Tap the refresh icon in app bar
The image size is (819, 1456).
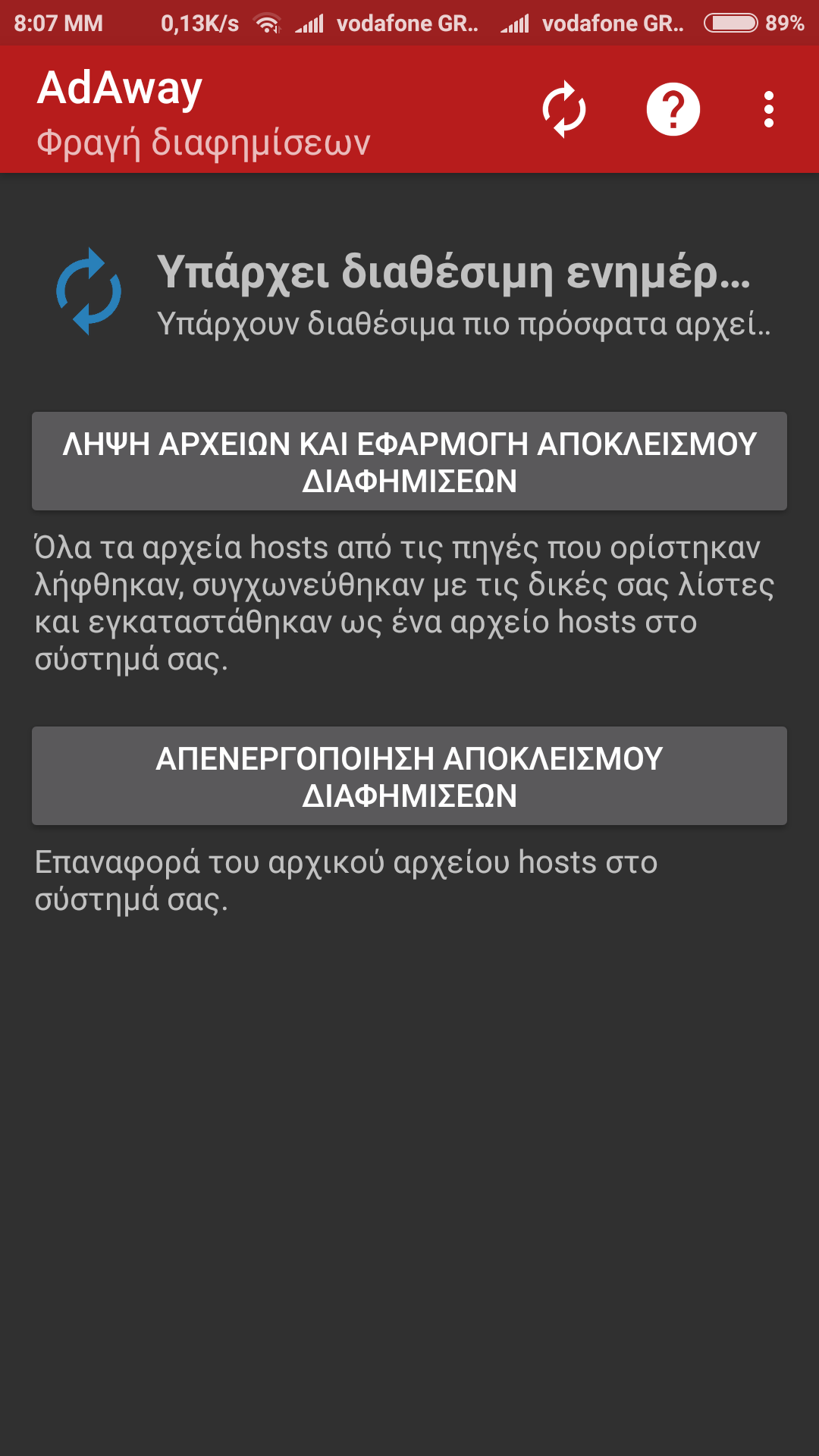(564, 110)
